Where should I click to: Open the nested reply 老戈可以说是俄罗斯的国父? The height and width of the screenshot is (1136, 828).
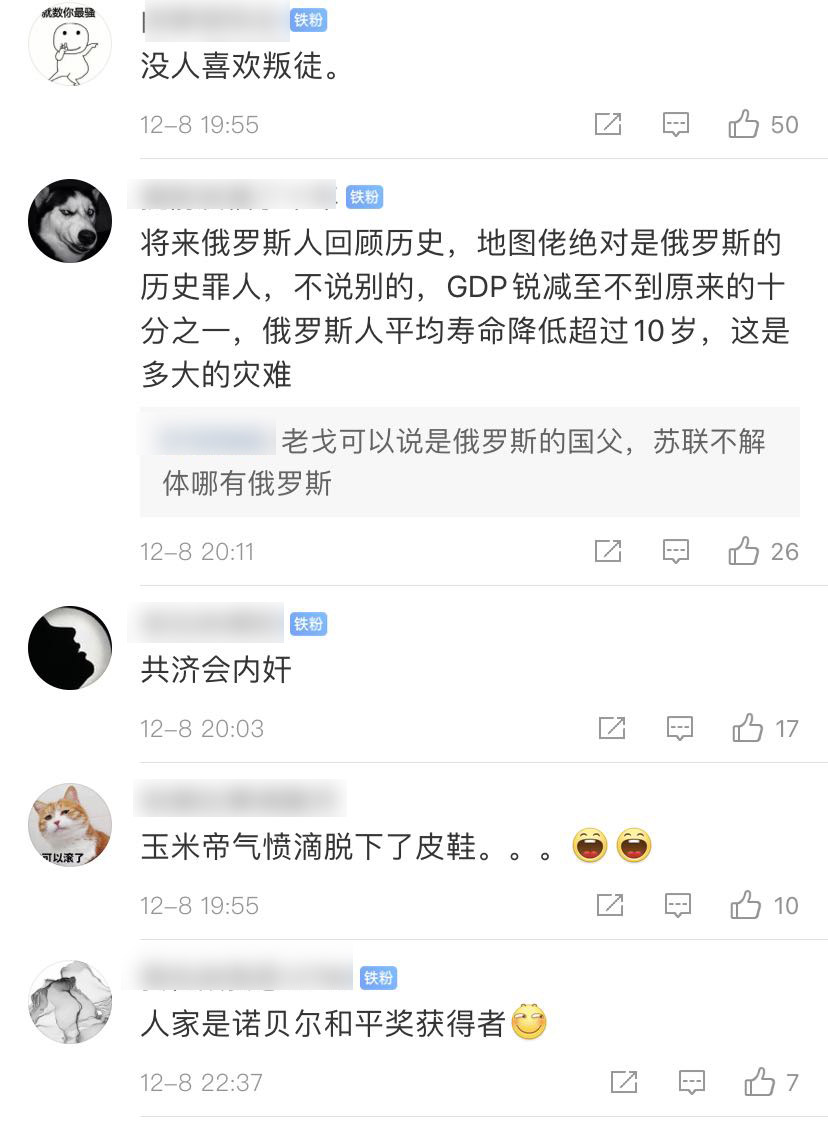point(468,462)
